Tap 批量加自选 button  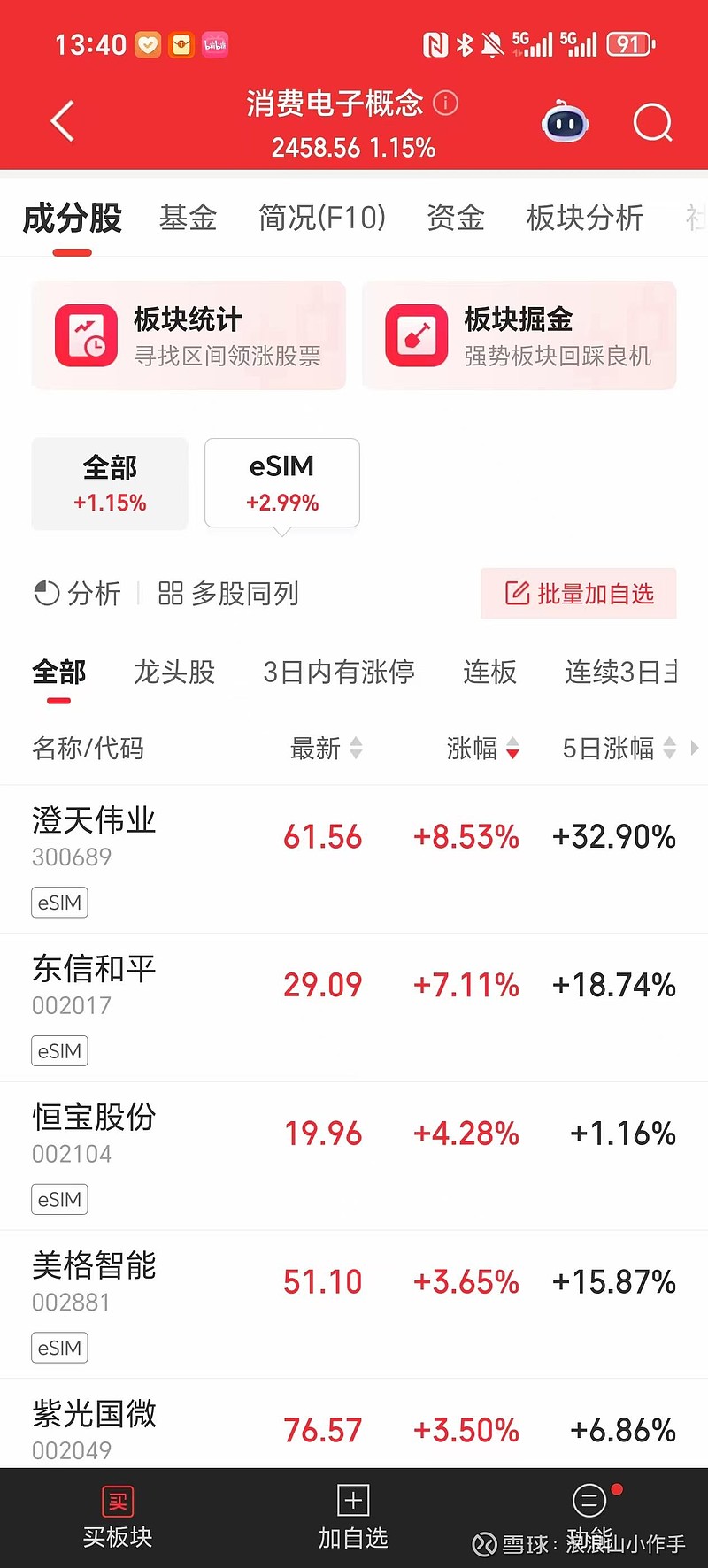579,593
